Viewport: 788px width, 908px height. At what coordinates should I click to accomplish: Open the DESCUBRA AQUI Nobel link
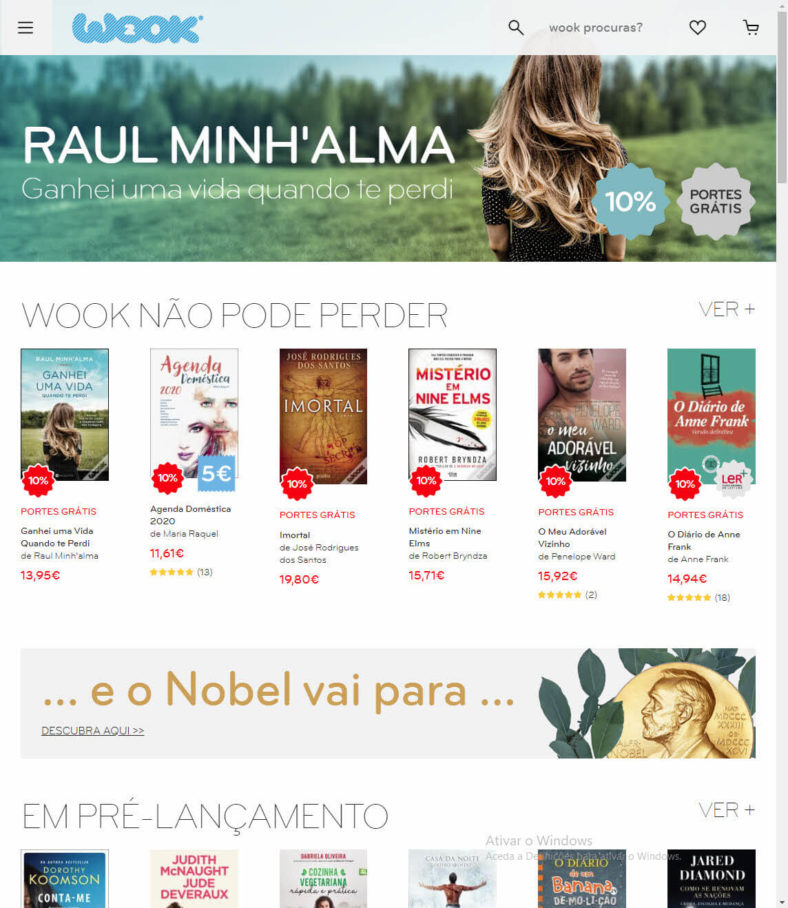94,731
